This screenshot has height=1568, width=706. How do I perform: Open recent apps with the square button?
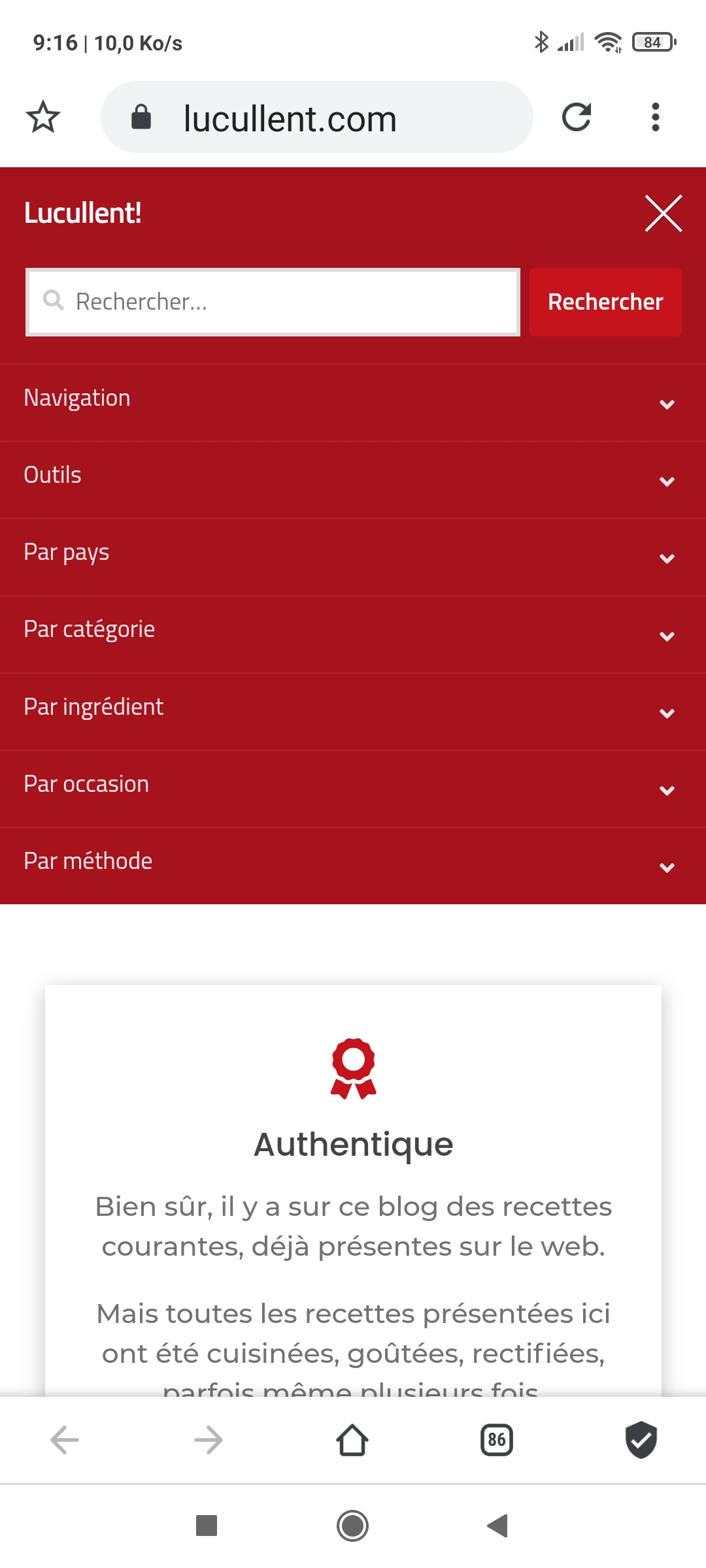207,1526
